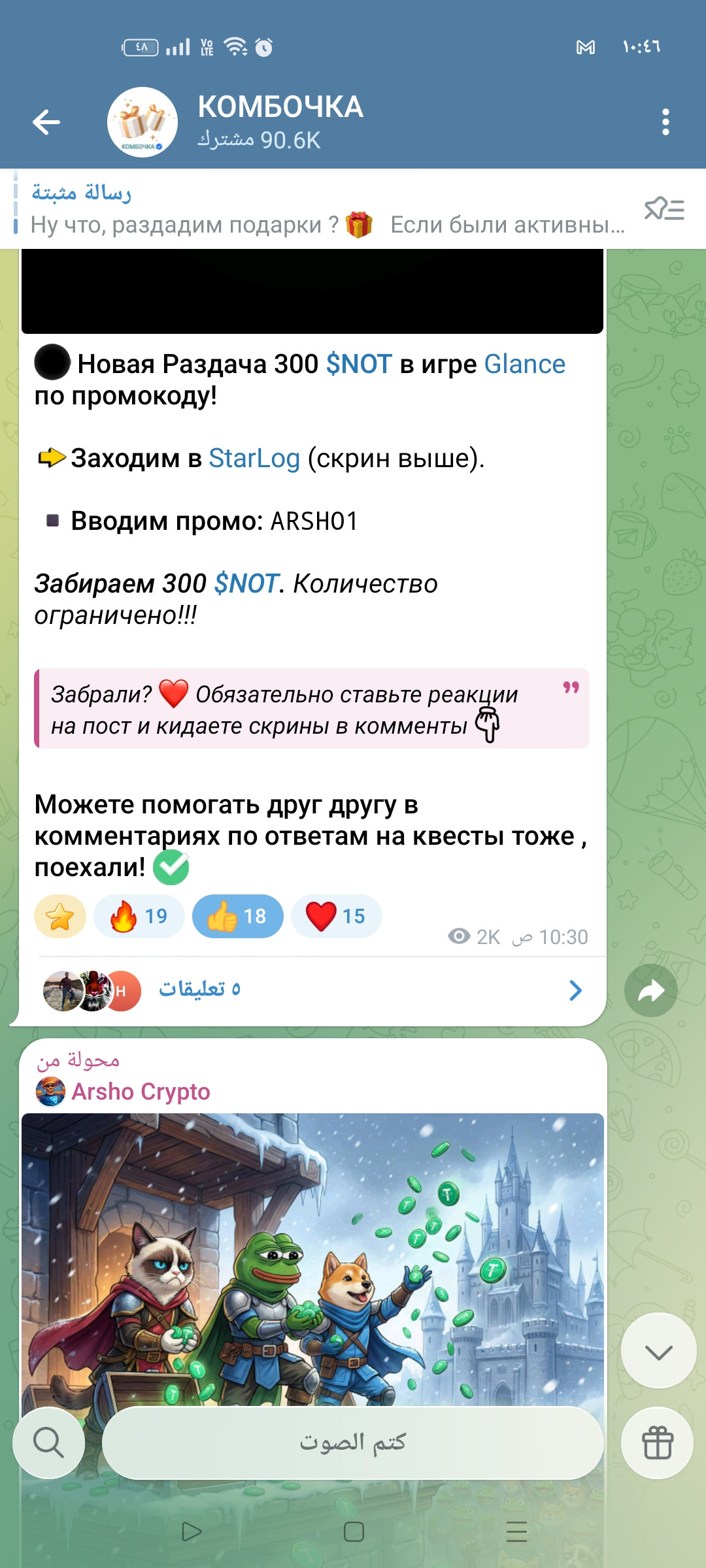706x1568 pixels.
Task: Jump to the latest messages
Action: pos(659,1351)
